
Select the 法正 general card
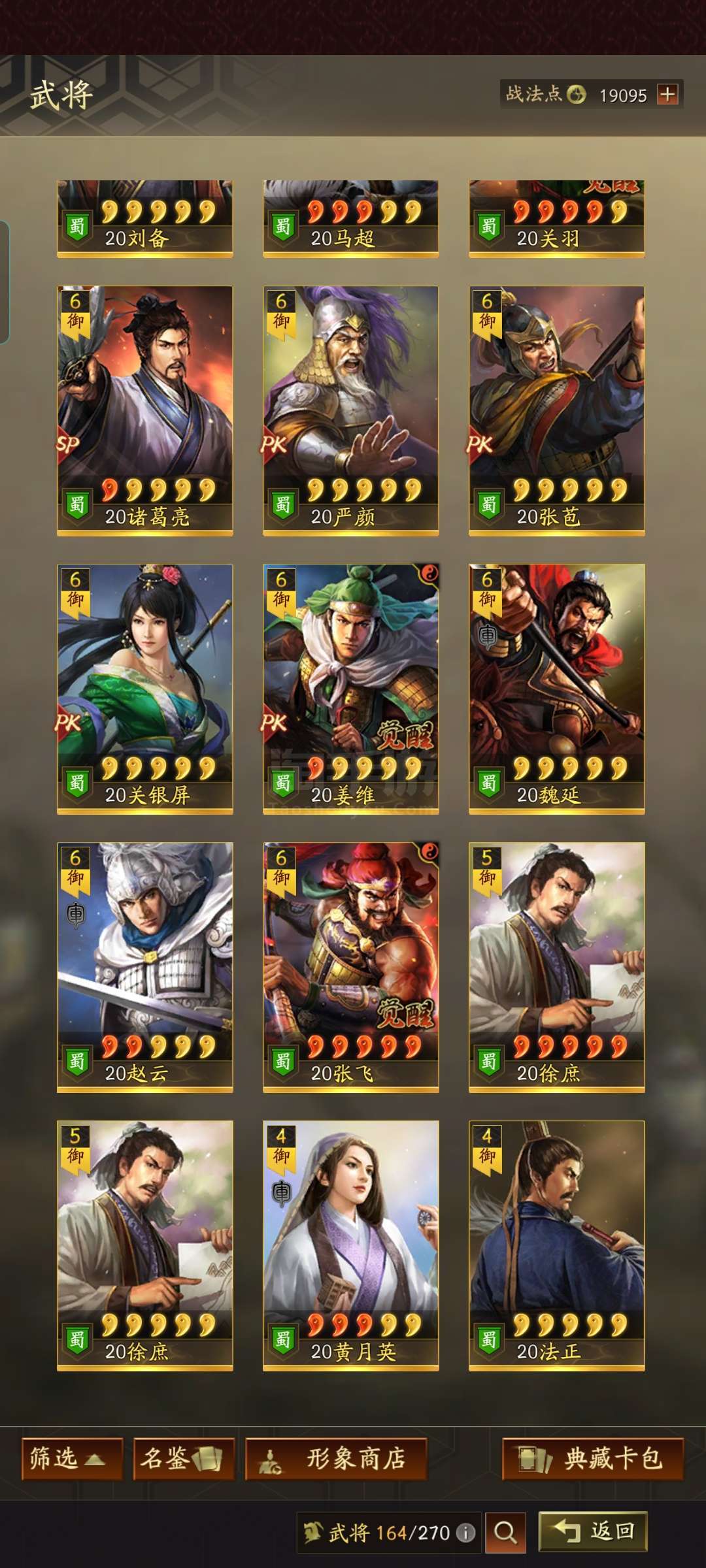(x=557, y=1246)
